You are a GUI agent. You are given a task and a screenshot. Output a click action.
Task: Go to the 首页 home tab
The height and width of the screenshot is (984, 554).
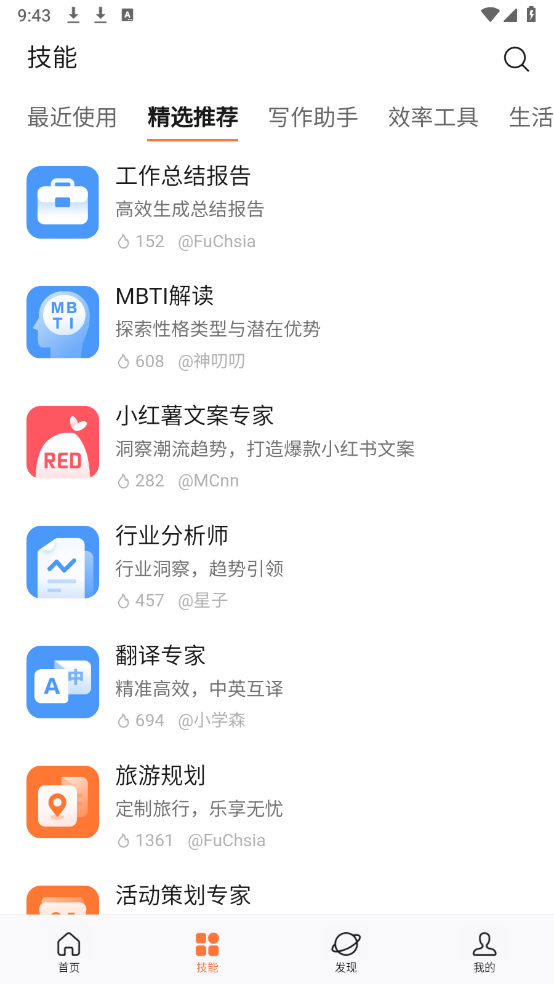pos(69,951)
